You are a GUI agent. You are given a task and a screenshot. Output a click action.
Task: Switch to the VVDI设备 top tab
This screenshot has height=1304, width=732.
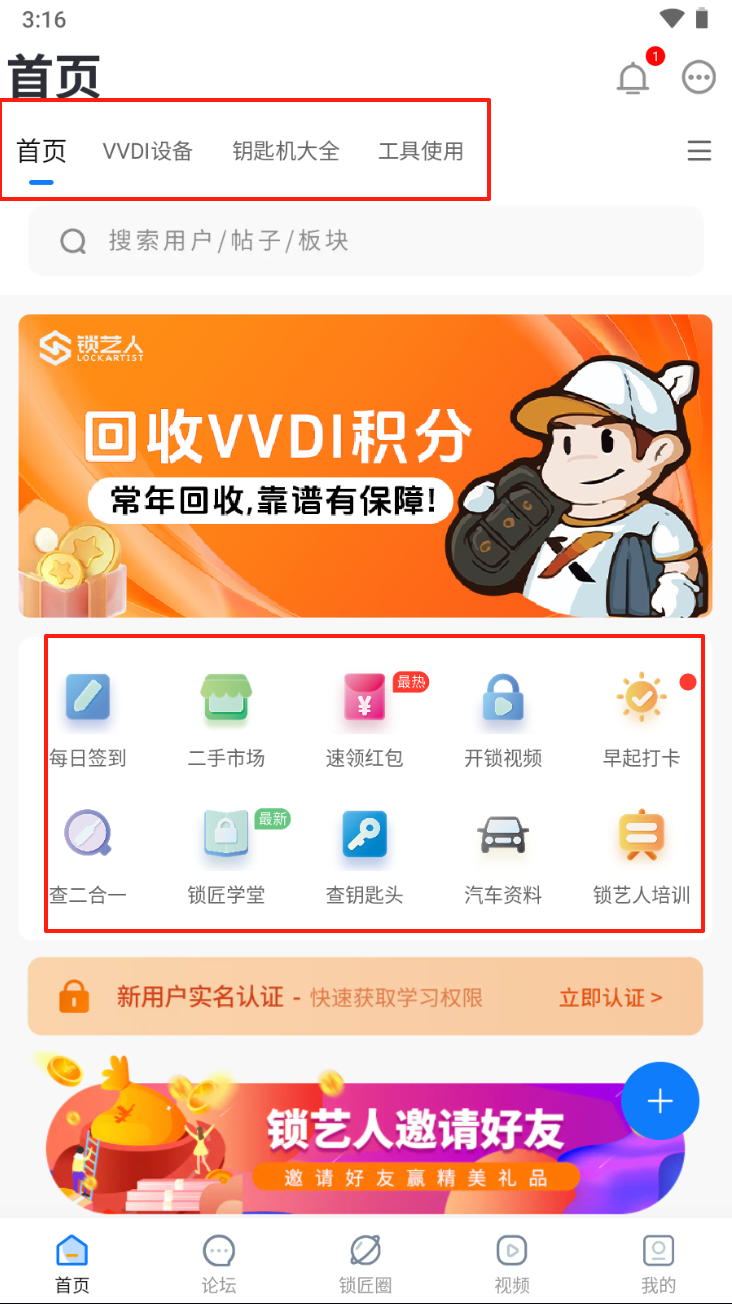[147, 151]
